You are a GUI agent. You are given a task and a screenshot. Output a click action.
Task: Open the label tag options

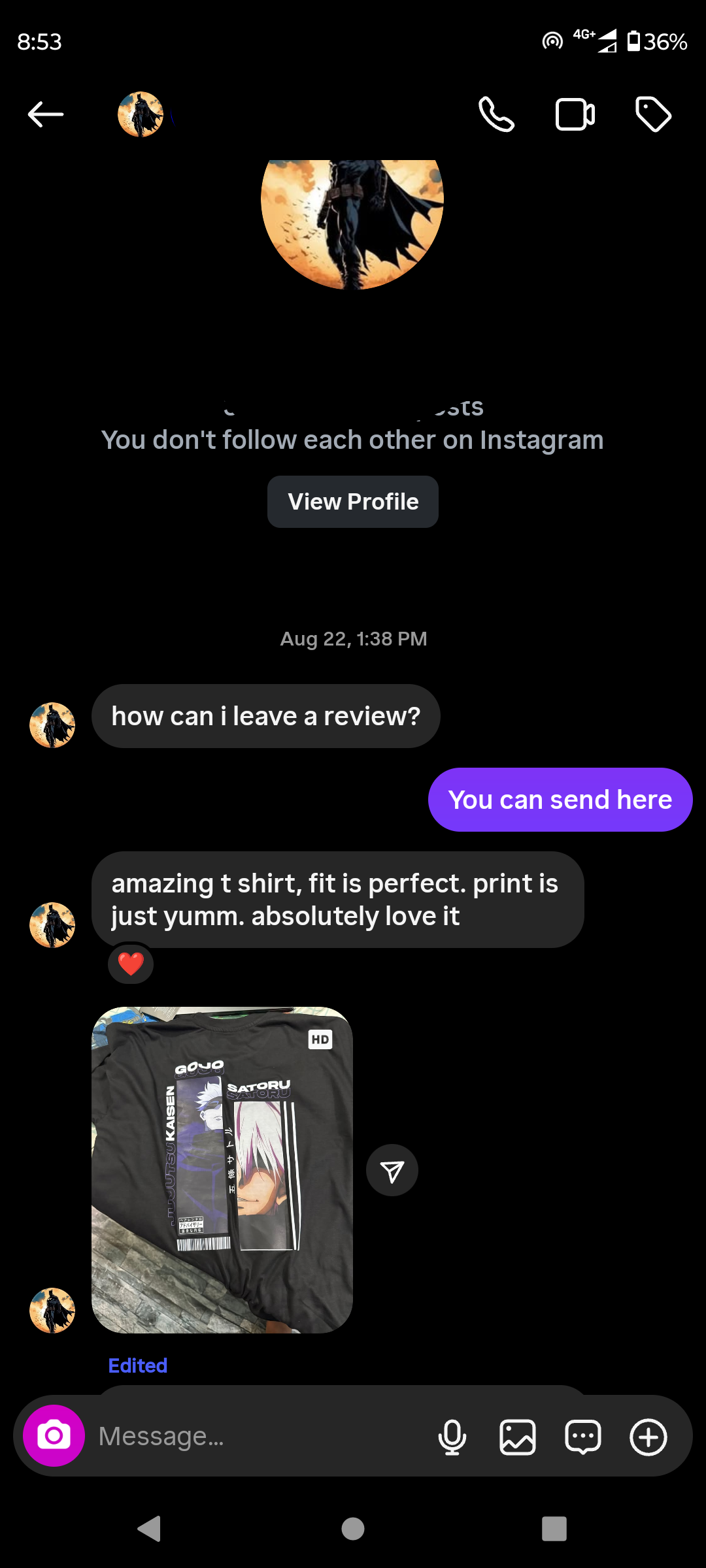653,114
